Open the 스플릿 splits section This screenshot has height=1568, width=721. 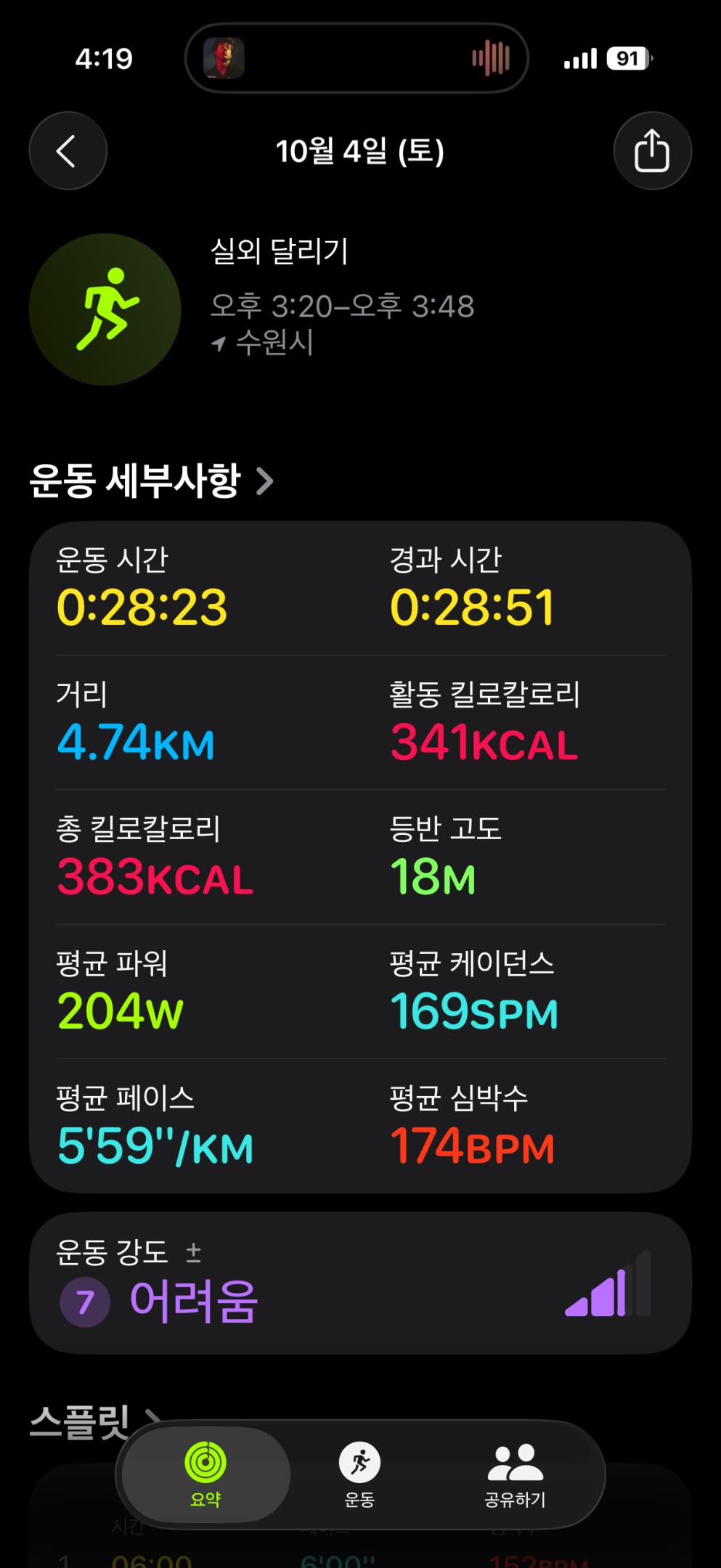80,1421
